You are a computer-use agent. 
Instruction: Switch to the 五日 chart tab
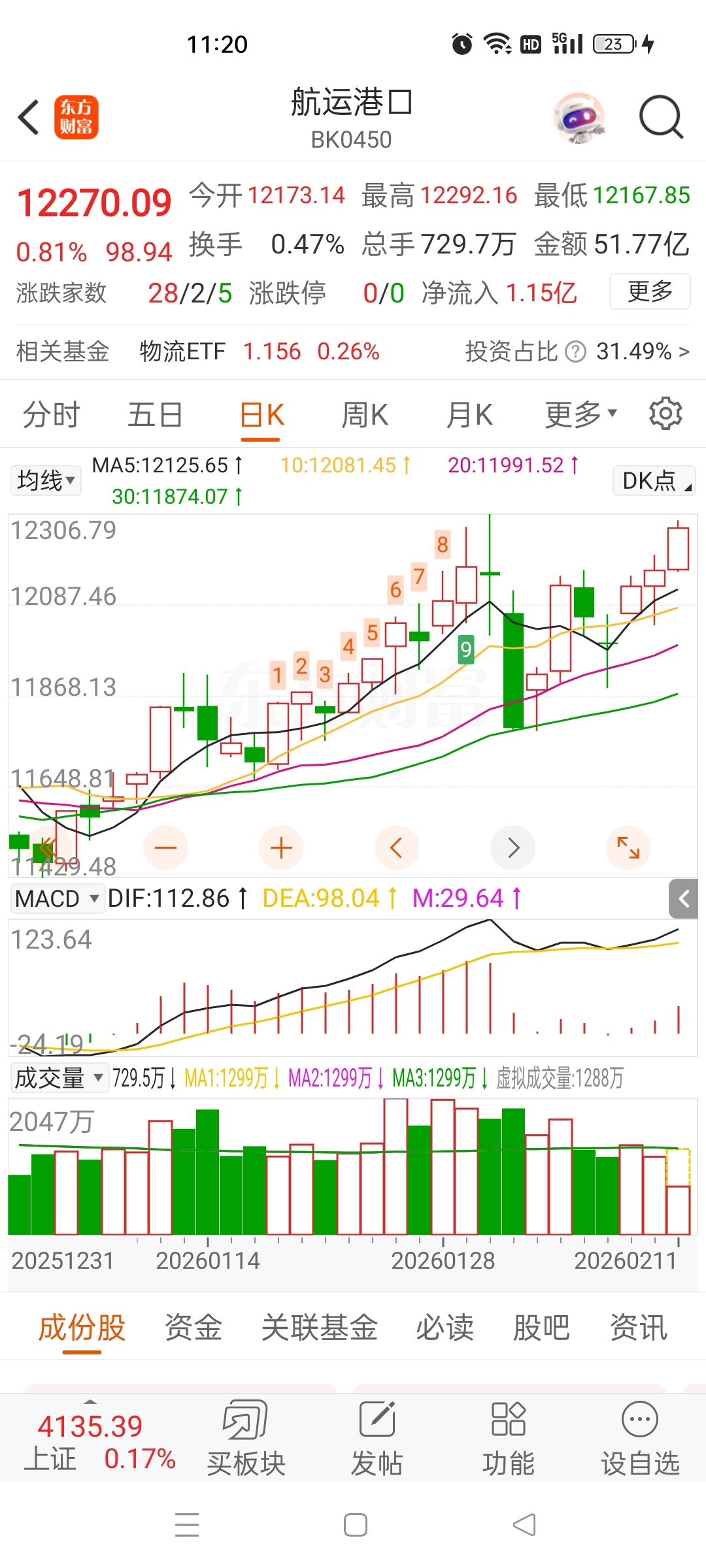pos(155,415)
